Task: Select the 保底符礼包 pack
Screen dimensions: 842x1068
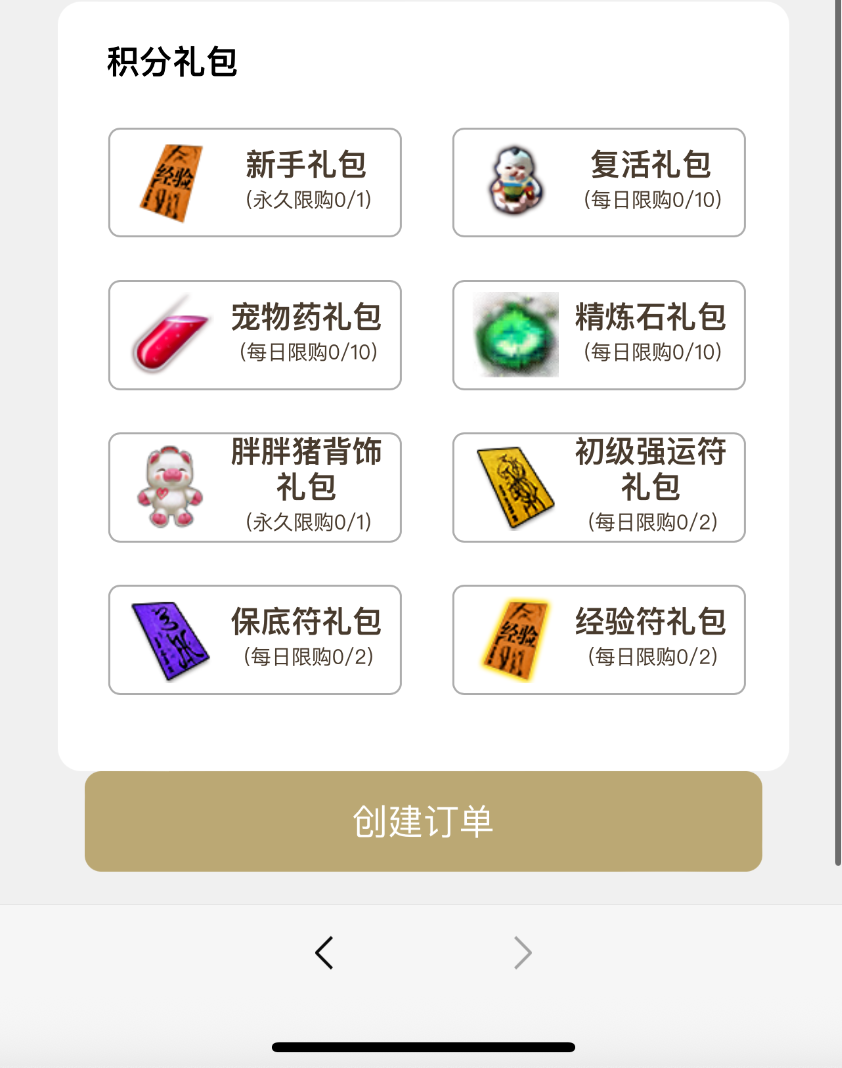Action: (x=255, y=639)
